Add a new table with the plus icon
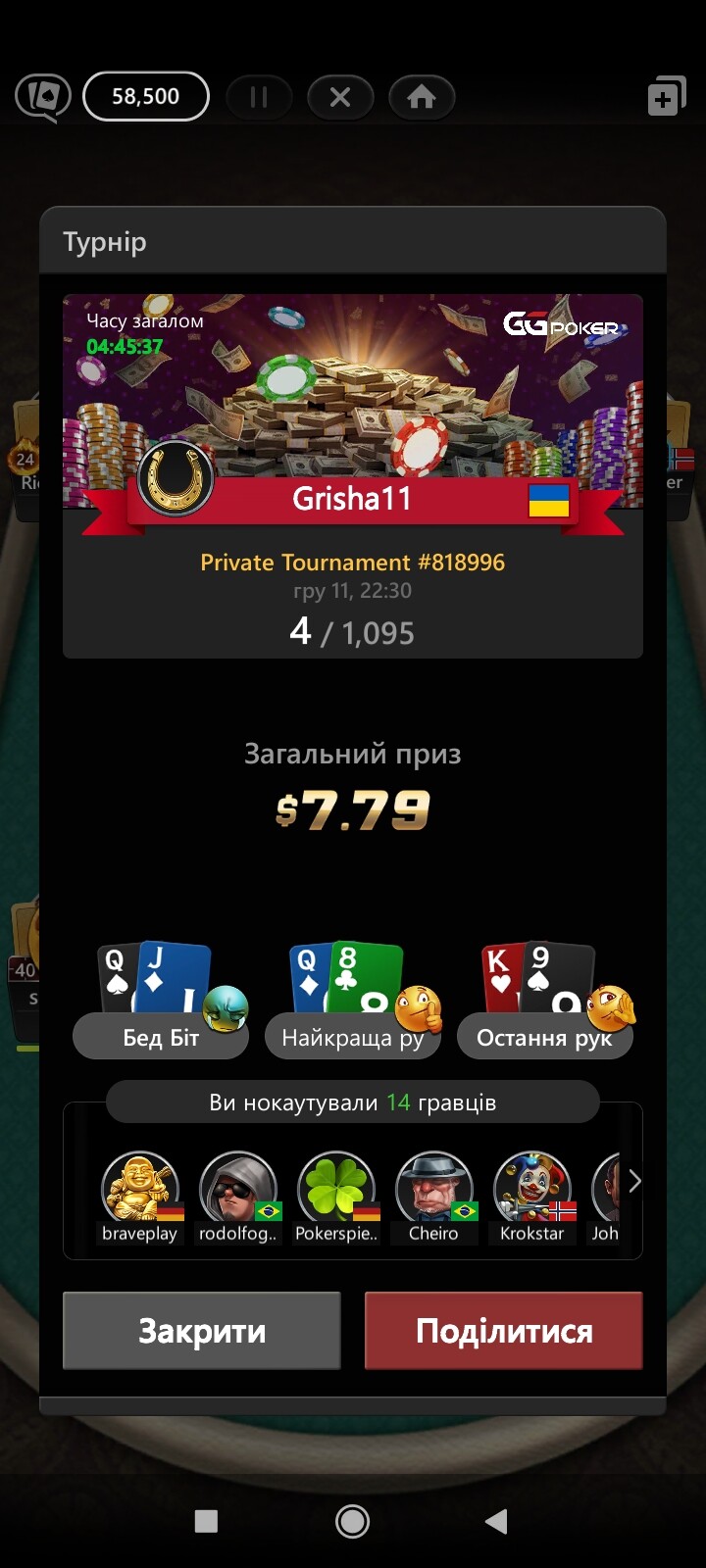Screen dimensions: 706x1568 tap(666, 97)
